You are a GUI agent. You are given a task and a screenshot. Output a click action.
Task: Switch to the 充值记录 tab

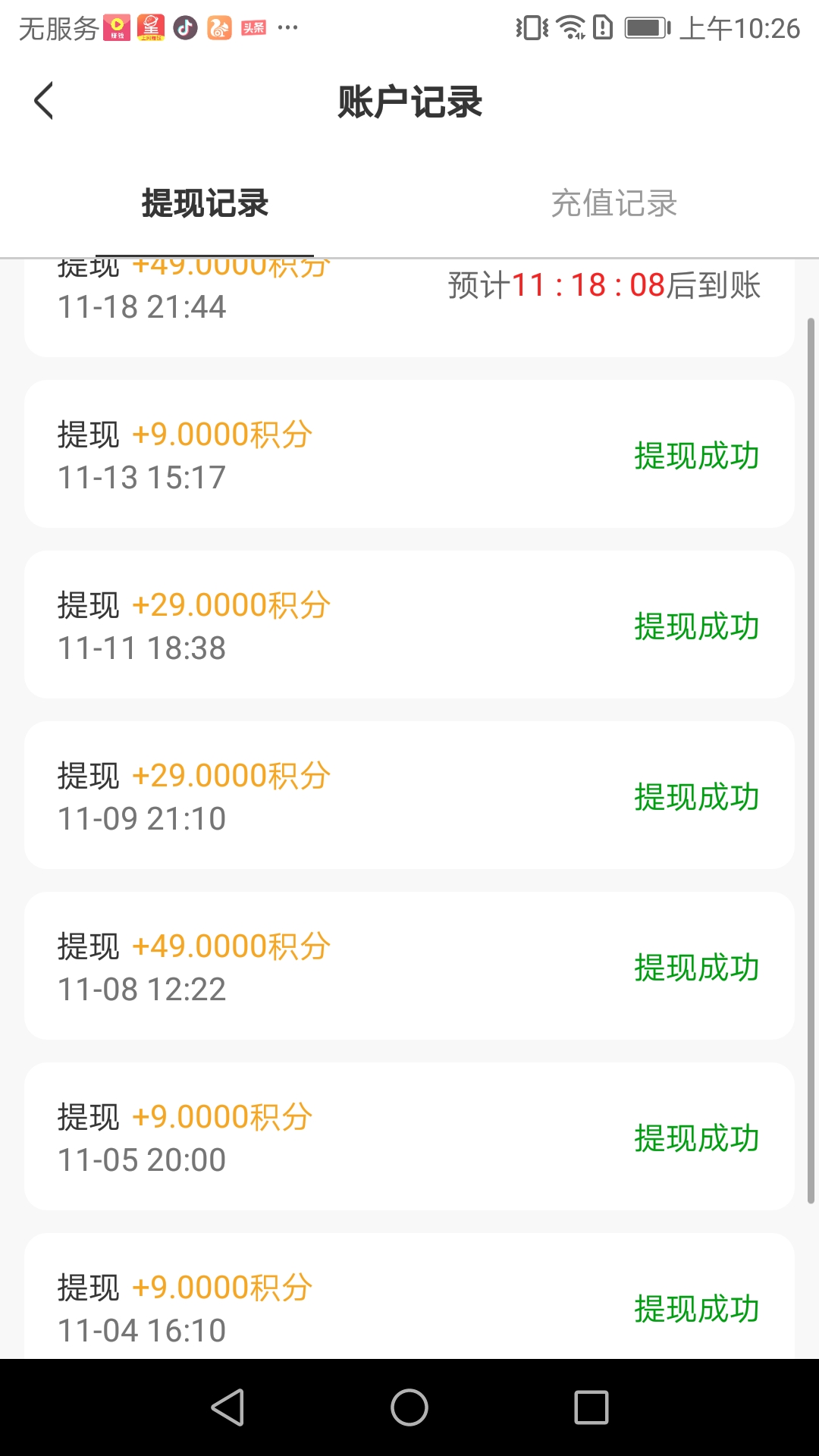click(x=616, y=202)
